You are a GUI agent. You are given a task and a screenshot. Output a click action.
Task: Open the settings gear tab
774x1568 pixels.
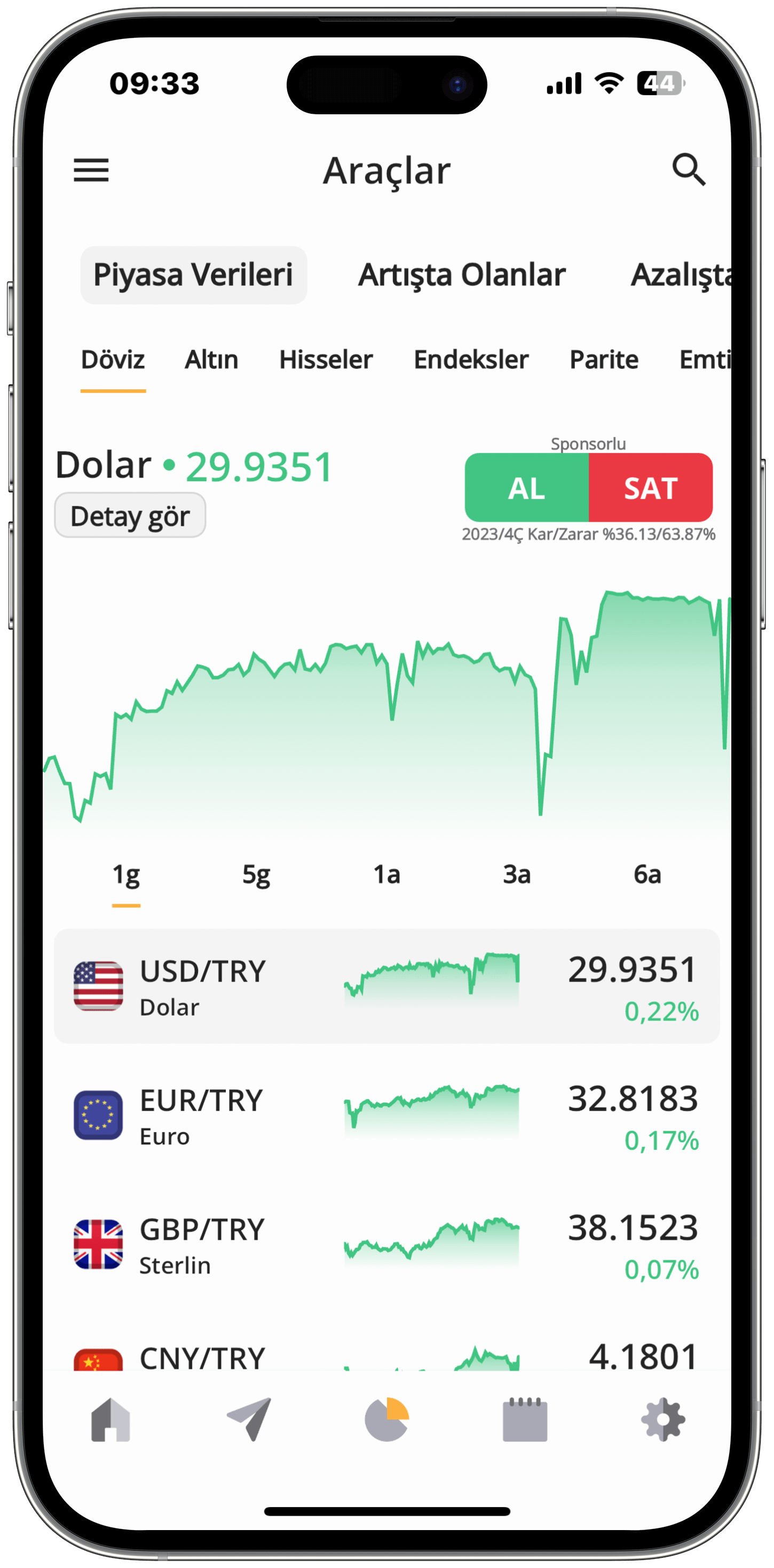(x=662, y=1420)
